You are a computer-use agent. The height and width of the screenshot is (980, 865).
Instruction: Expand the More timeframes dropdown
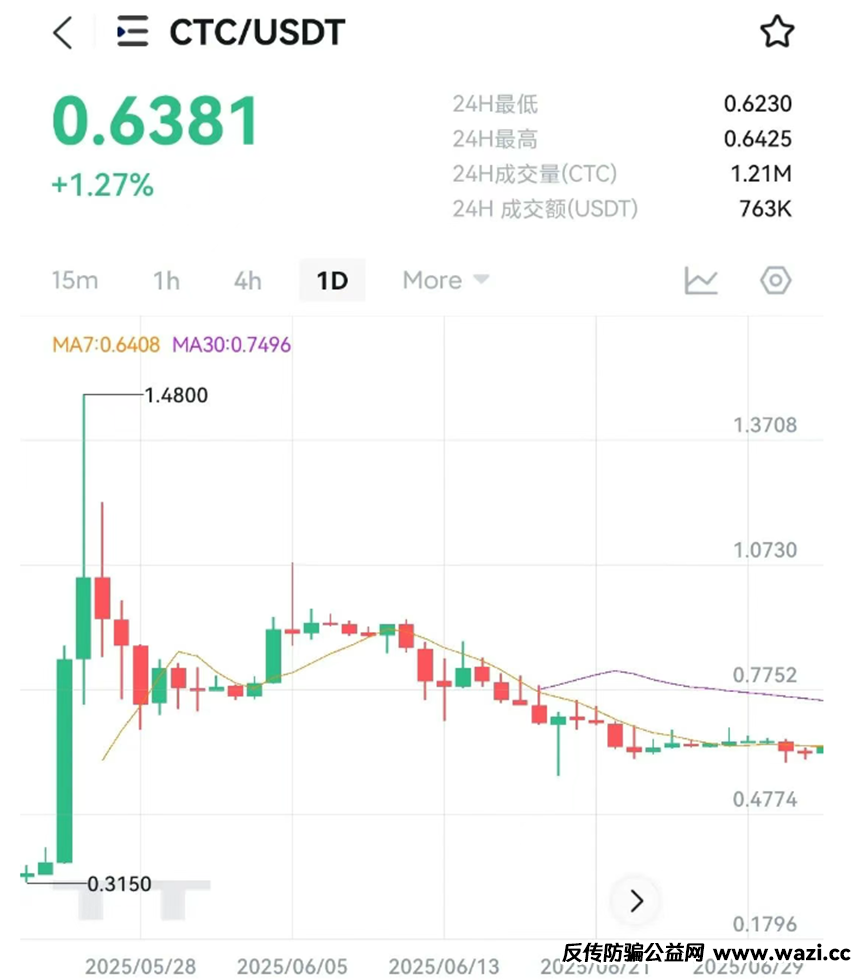(x=445, y=281)
